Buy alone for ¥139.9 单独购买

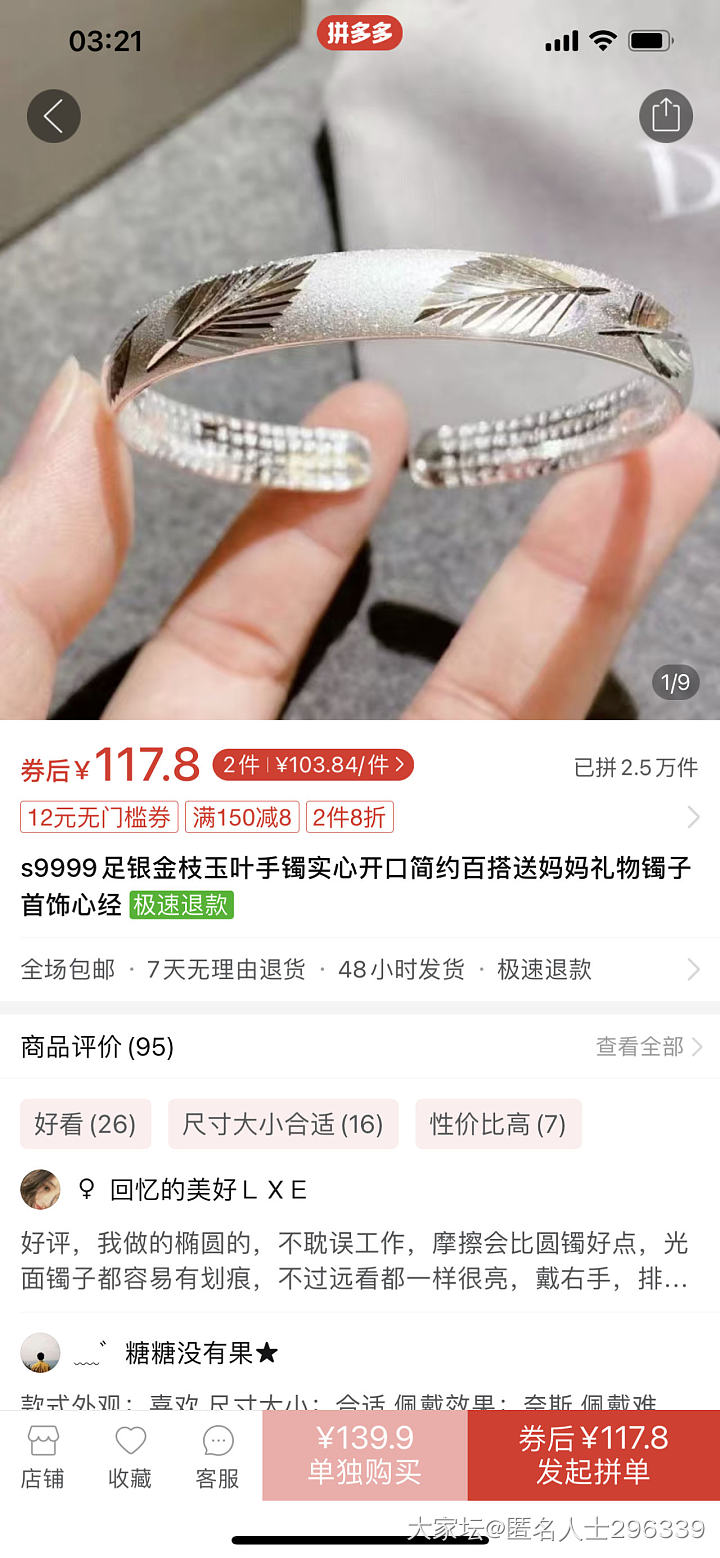(365, 1455)
